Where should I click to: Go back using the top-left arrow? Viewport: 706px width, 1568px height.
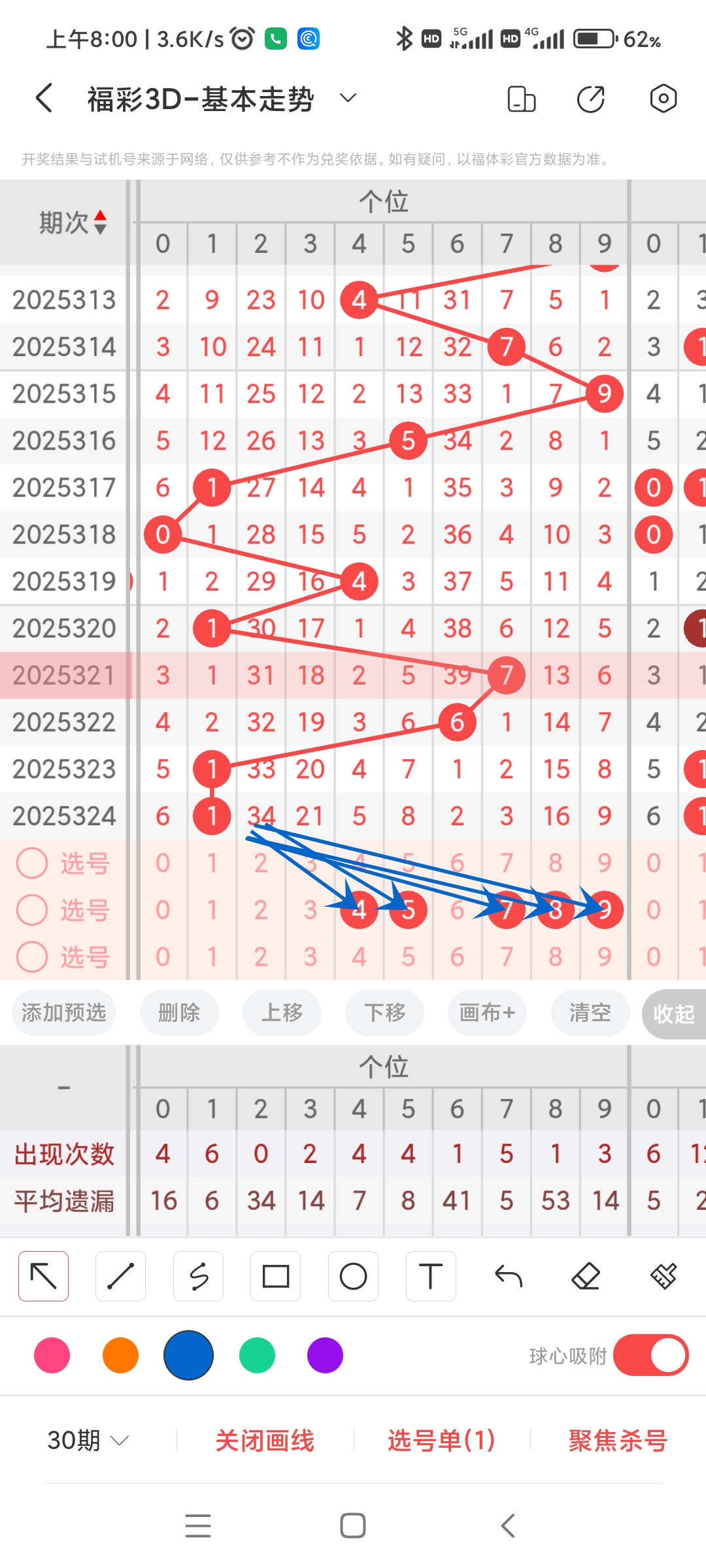point(44,99)
